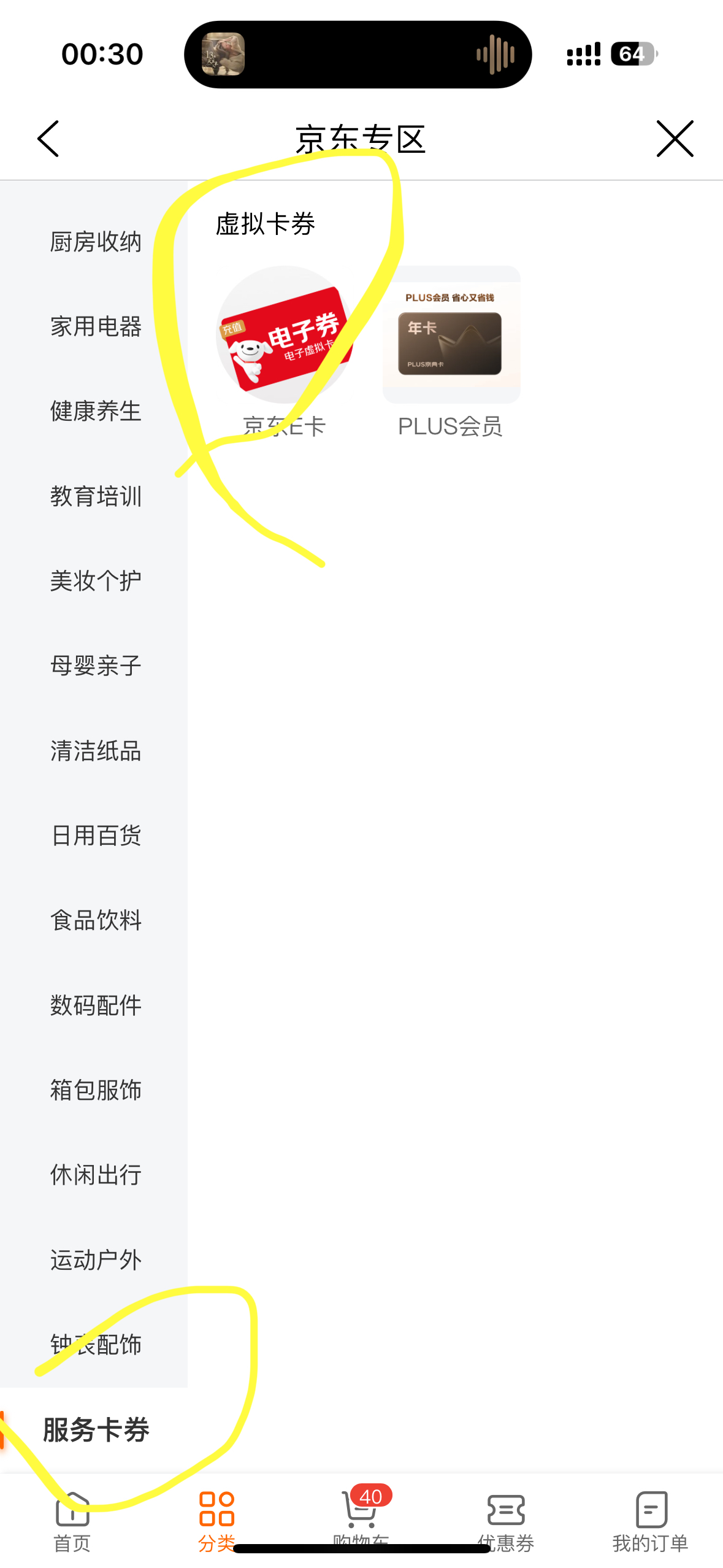Select the 运动户外 category
The width and height of the screenshot is (723, 1568).
coord(96,1259)
